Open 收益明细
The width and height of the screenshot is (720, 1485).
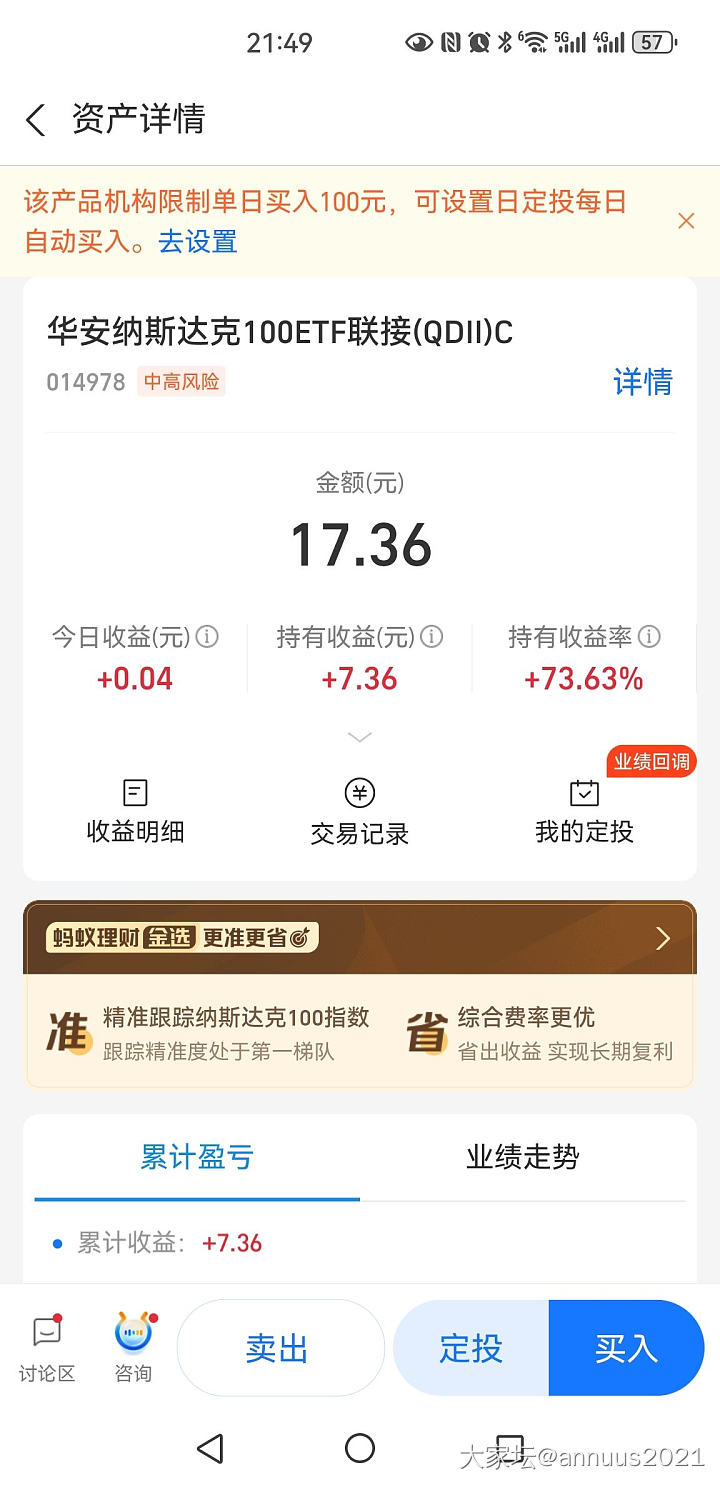135,811
